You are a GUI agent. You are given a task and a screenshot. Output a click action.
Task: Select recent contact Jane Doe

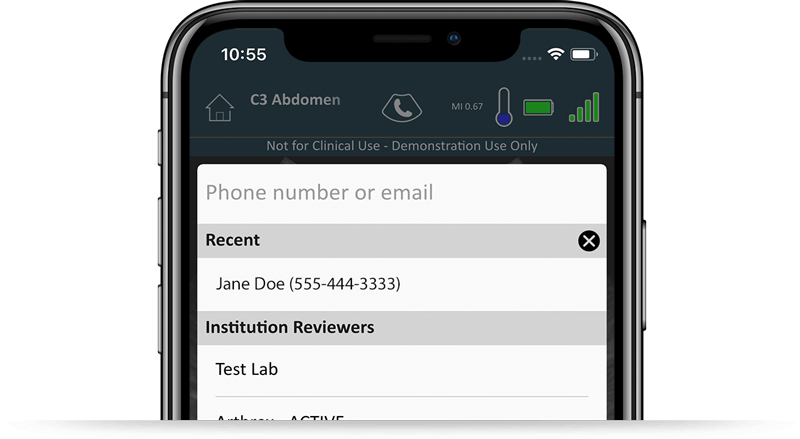[x=308, y=284]
